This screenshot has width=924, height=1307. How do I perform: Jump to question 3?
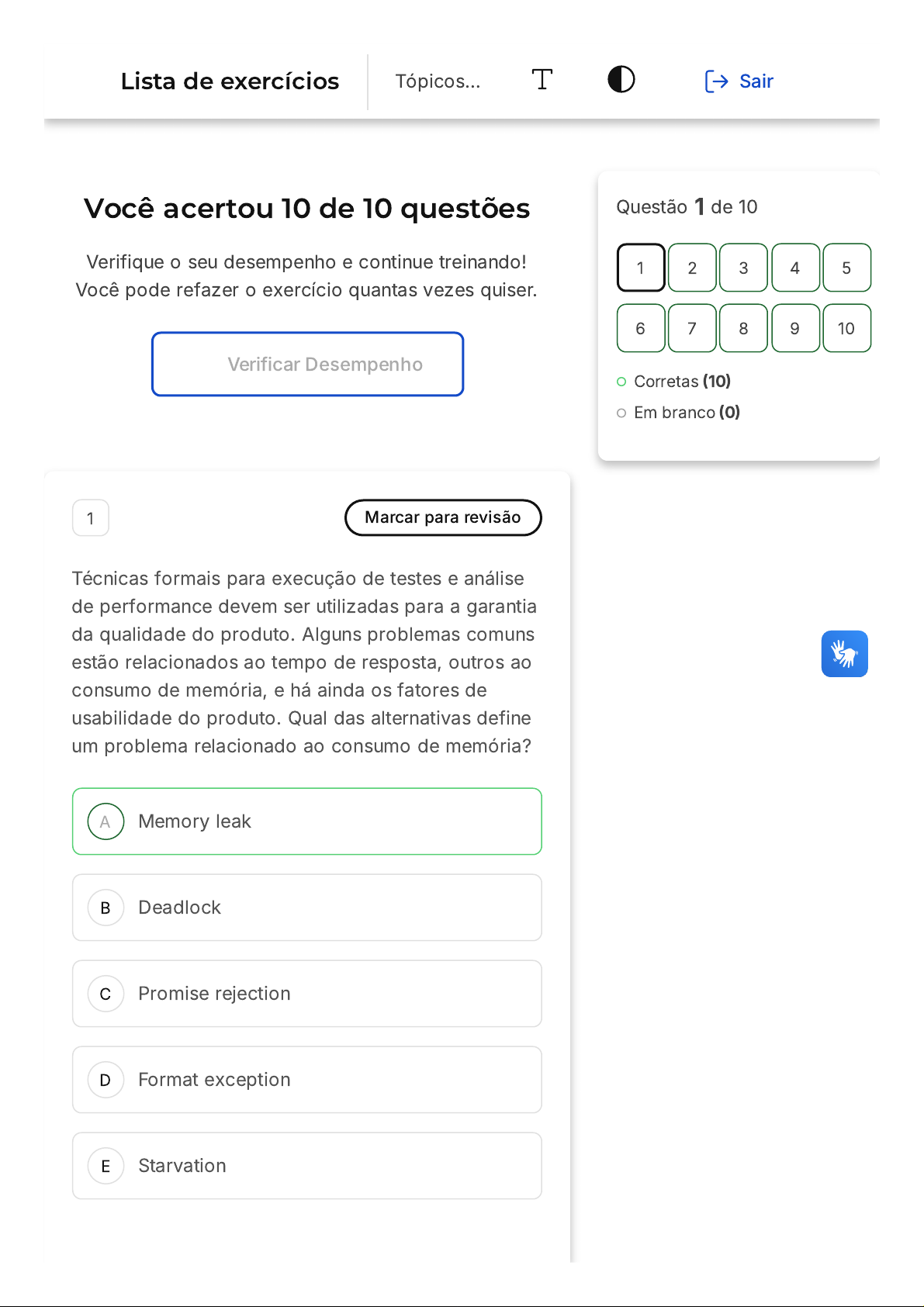tap(743, 268)
